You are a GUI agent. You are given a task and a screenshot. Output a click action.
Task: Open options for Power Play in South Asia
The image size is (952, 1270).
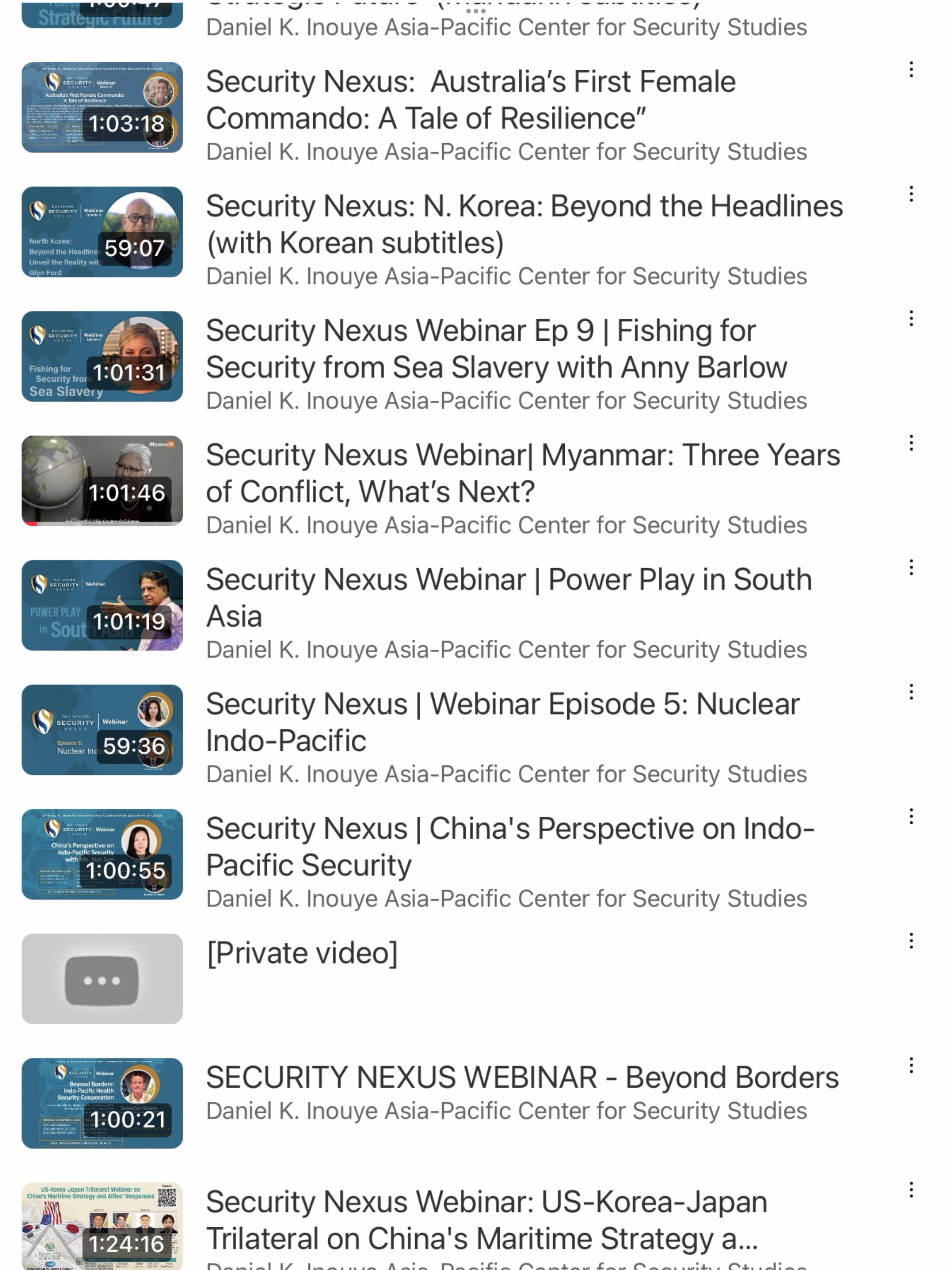[911, 568]
